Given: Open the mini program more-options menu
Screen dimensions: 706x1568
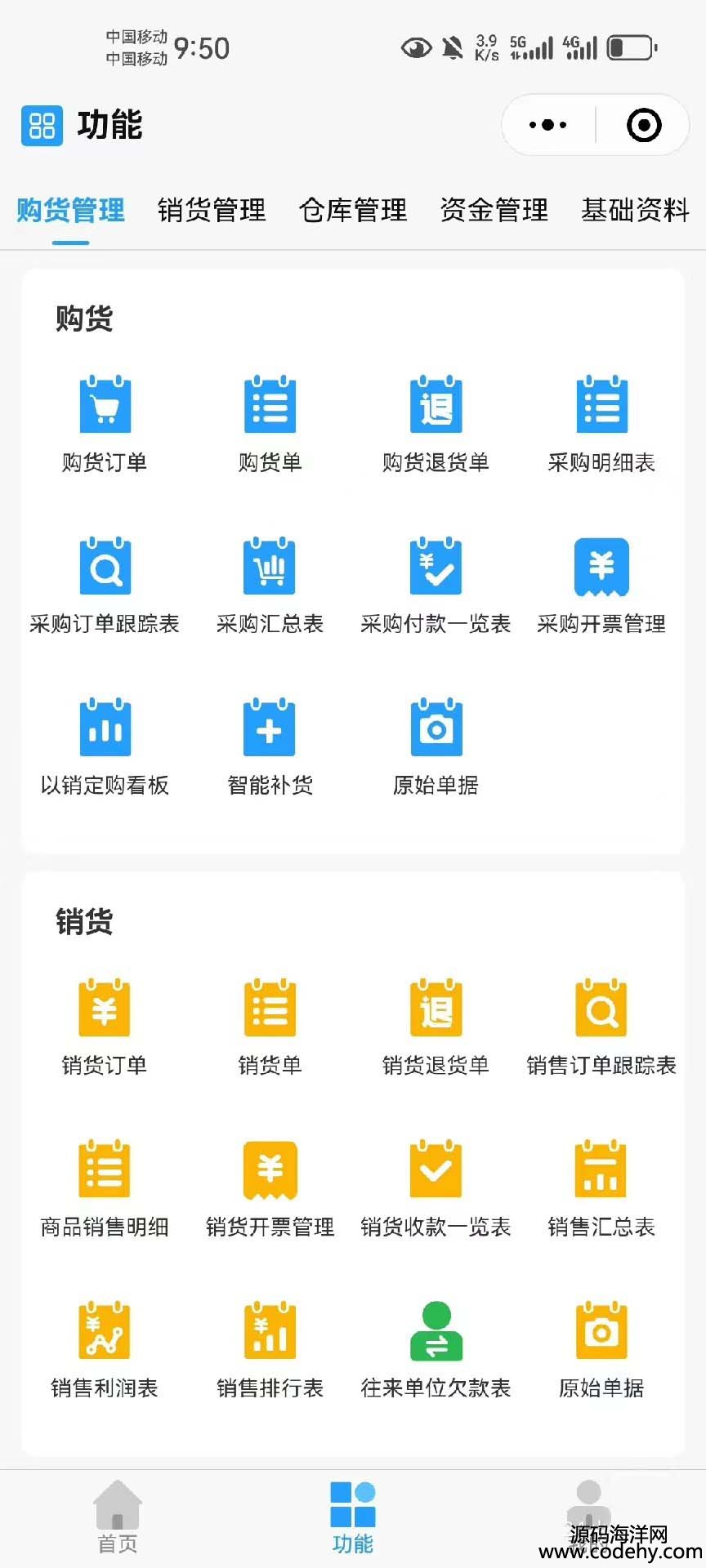Looking at the screenshot, I should 547,125.
